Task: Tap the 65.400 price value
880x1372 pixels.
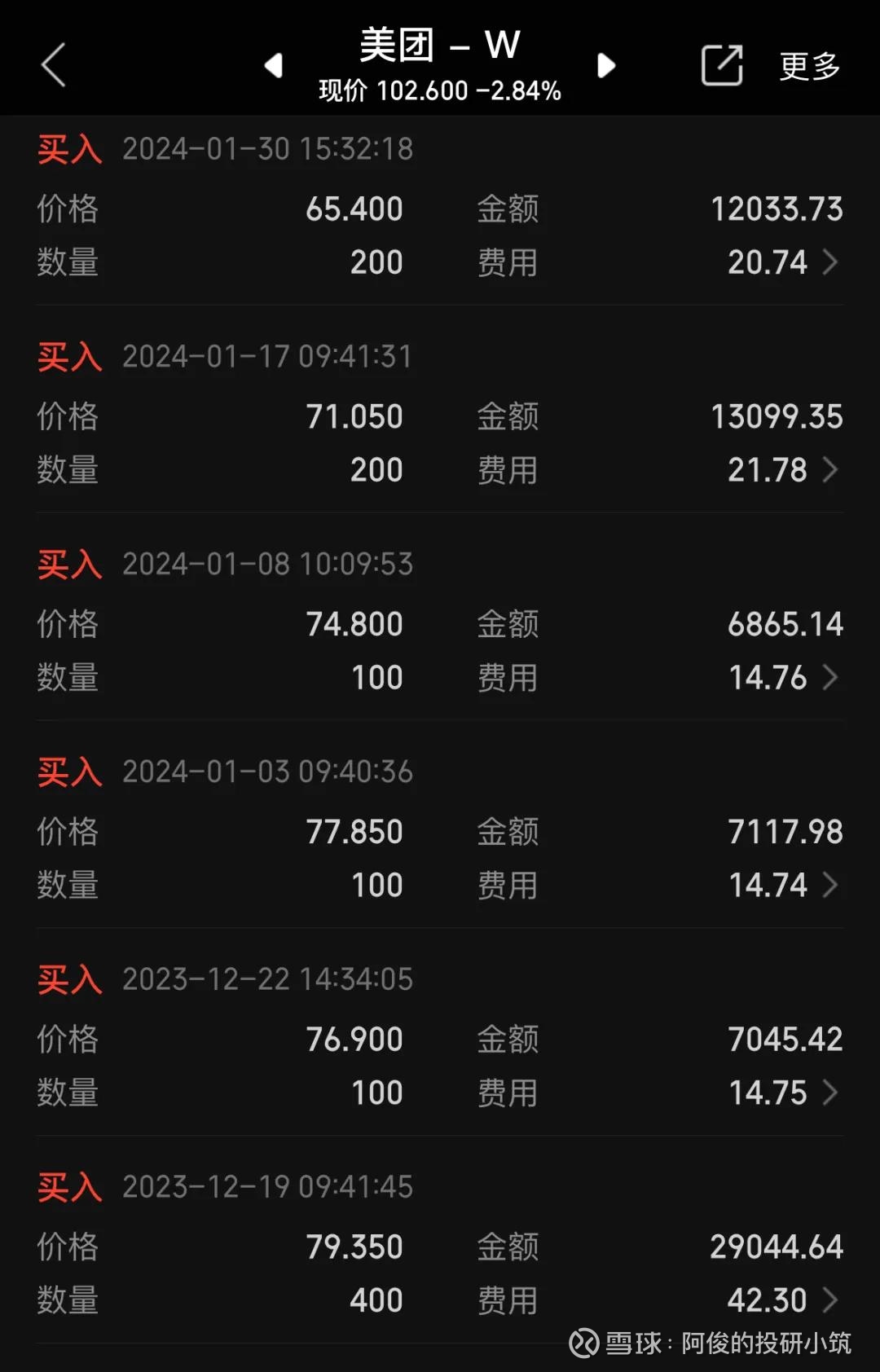Action: [354, 209]
